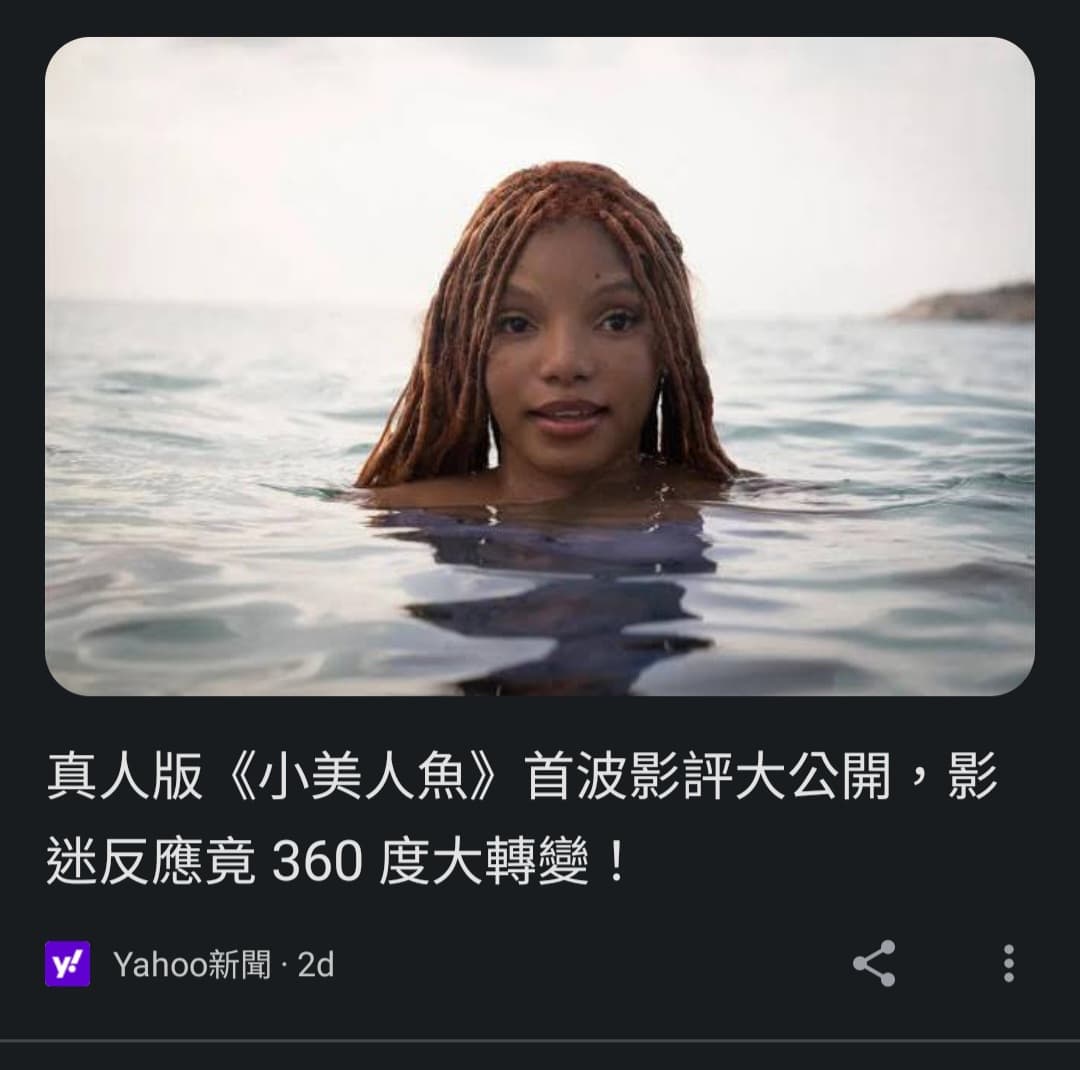
Task: Open the article's three-dot overflow menu
Action: point(1008,964)
